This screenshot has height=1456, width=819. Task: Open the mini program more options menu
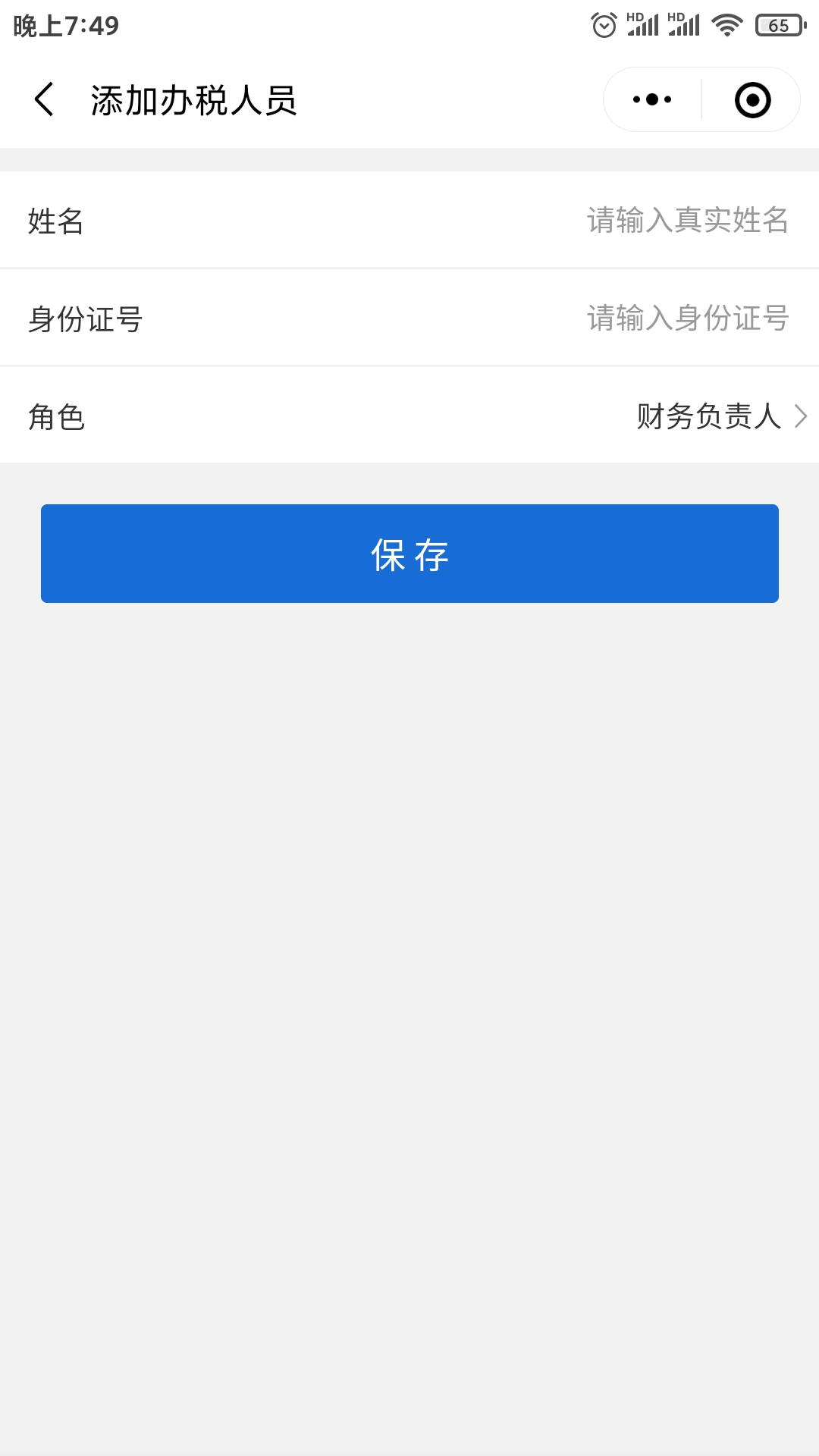tap(652, 99)
